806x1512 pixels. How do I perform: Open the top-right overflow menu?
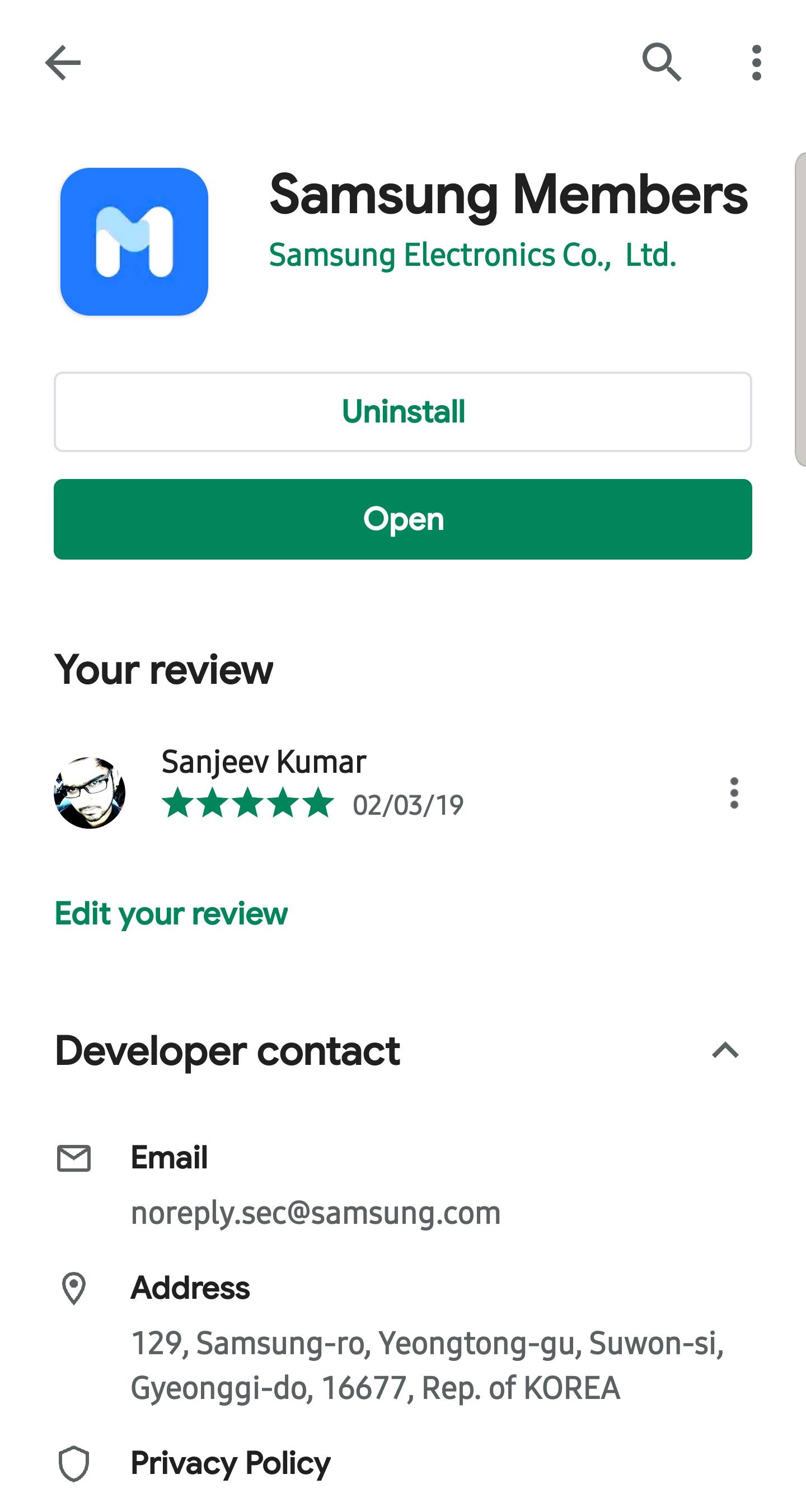(x=756, y=62)
